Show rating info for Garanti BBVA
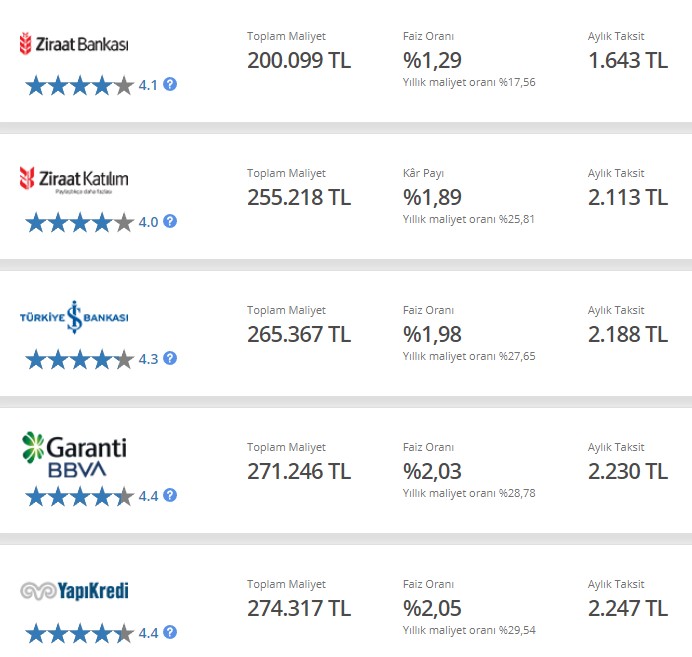 170,495
